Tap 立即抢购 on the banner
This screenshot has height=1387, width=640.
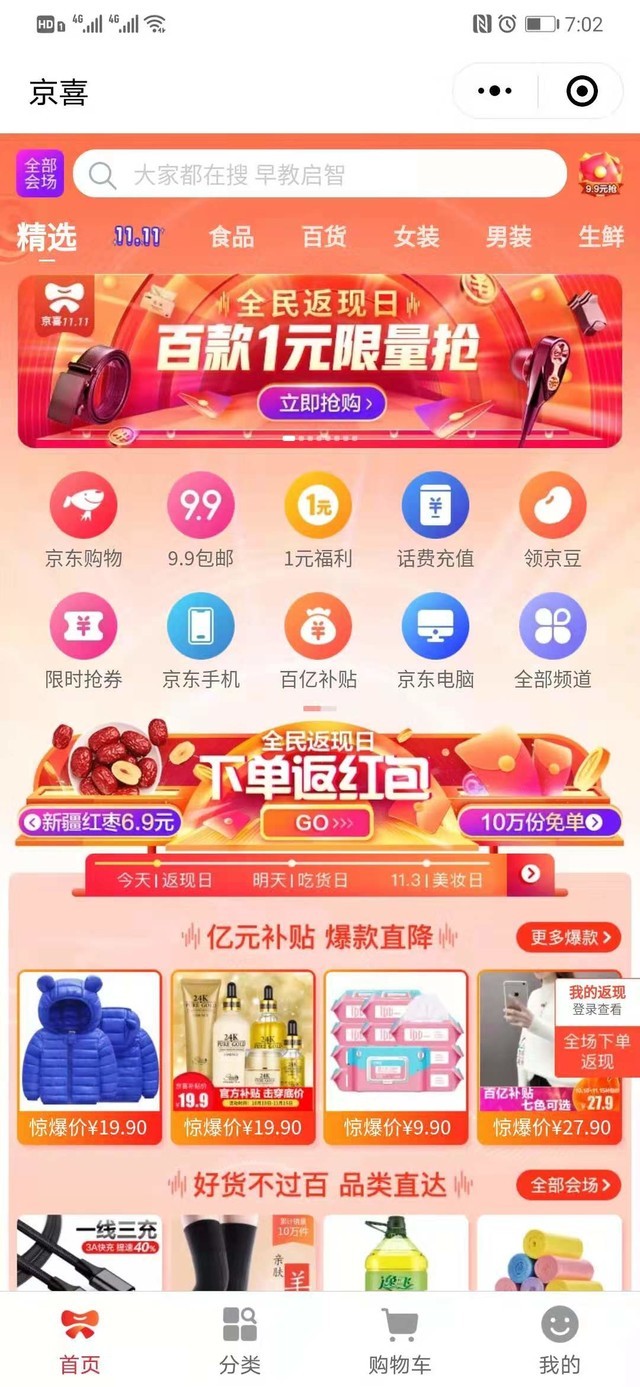pos(321,403)
